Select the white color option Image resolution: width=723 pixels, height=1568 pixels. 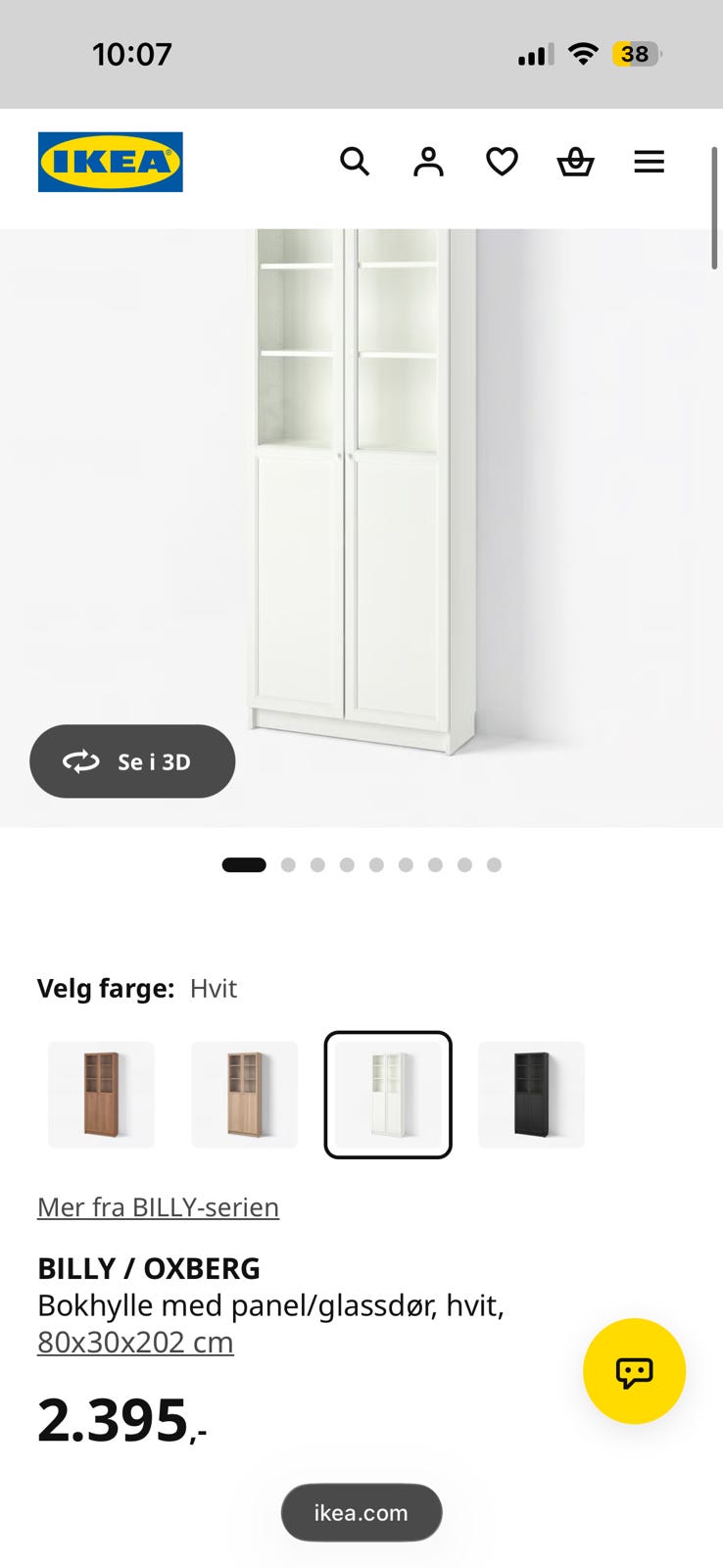(388, 1095)
